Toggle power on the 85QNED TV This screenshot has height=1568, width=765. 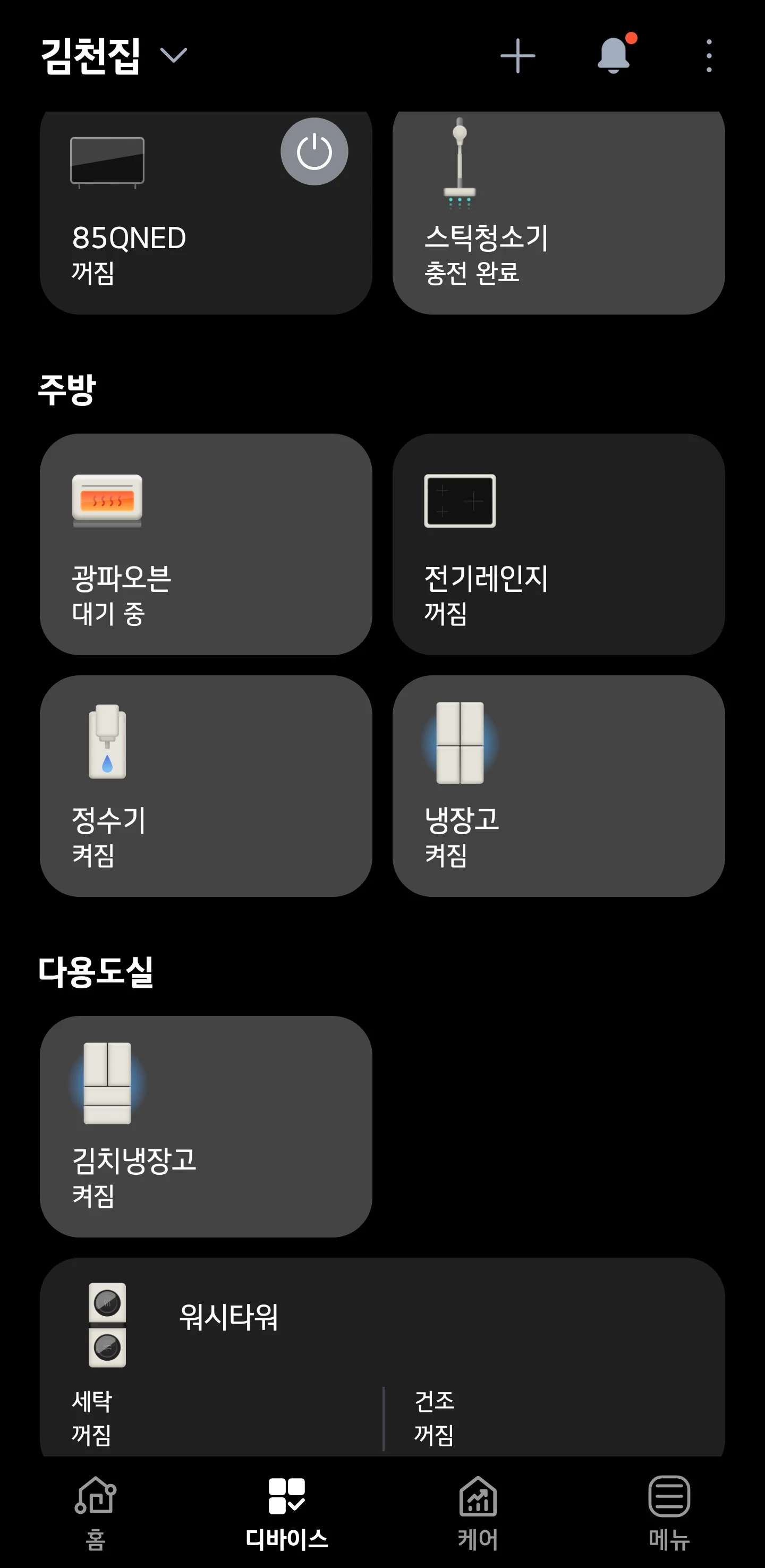coord(314,151)
